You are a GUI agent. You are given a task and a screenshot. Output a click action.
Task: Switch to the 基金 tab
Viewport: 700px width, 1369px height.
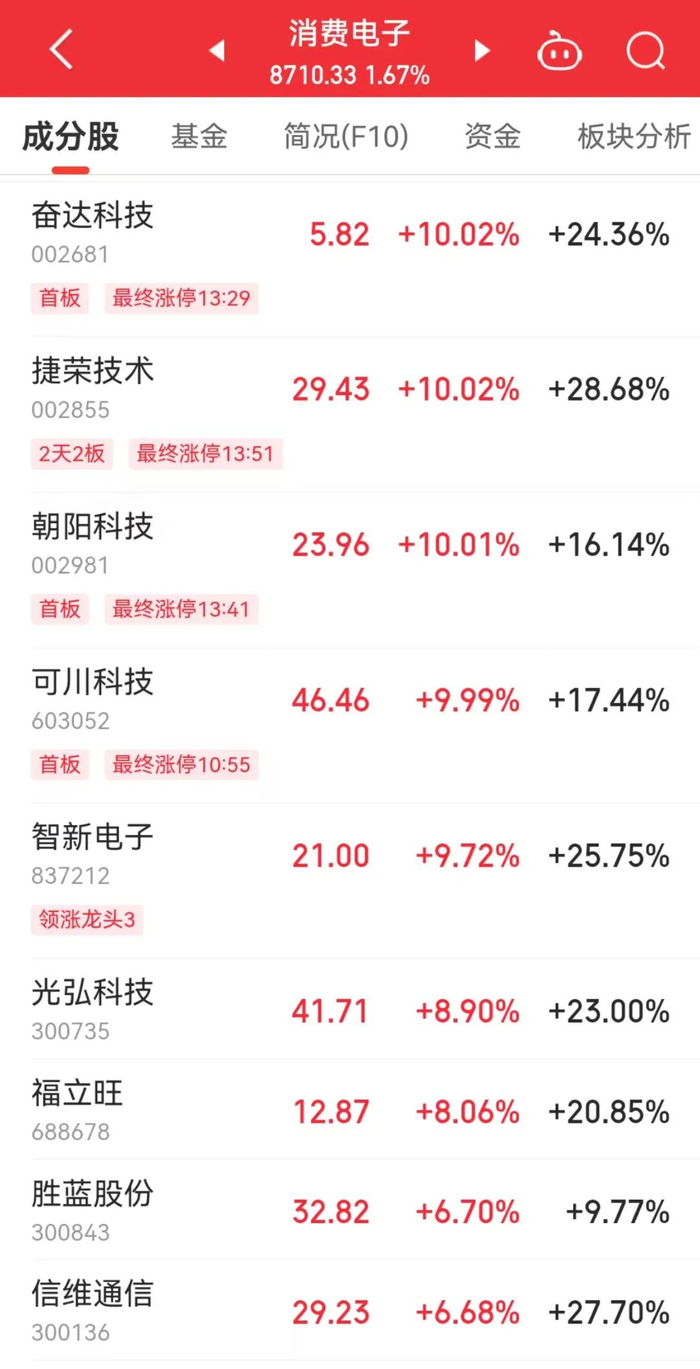point(199,136)
